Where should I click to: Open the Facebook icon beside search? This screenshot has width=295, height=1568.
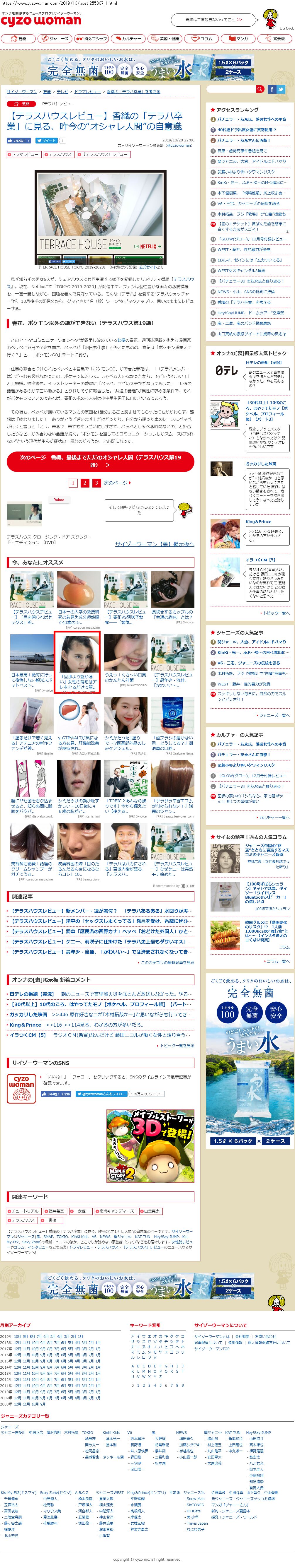pos(272,89)
